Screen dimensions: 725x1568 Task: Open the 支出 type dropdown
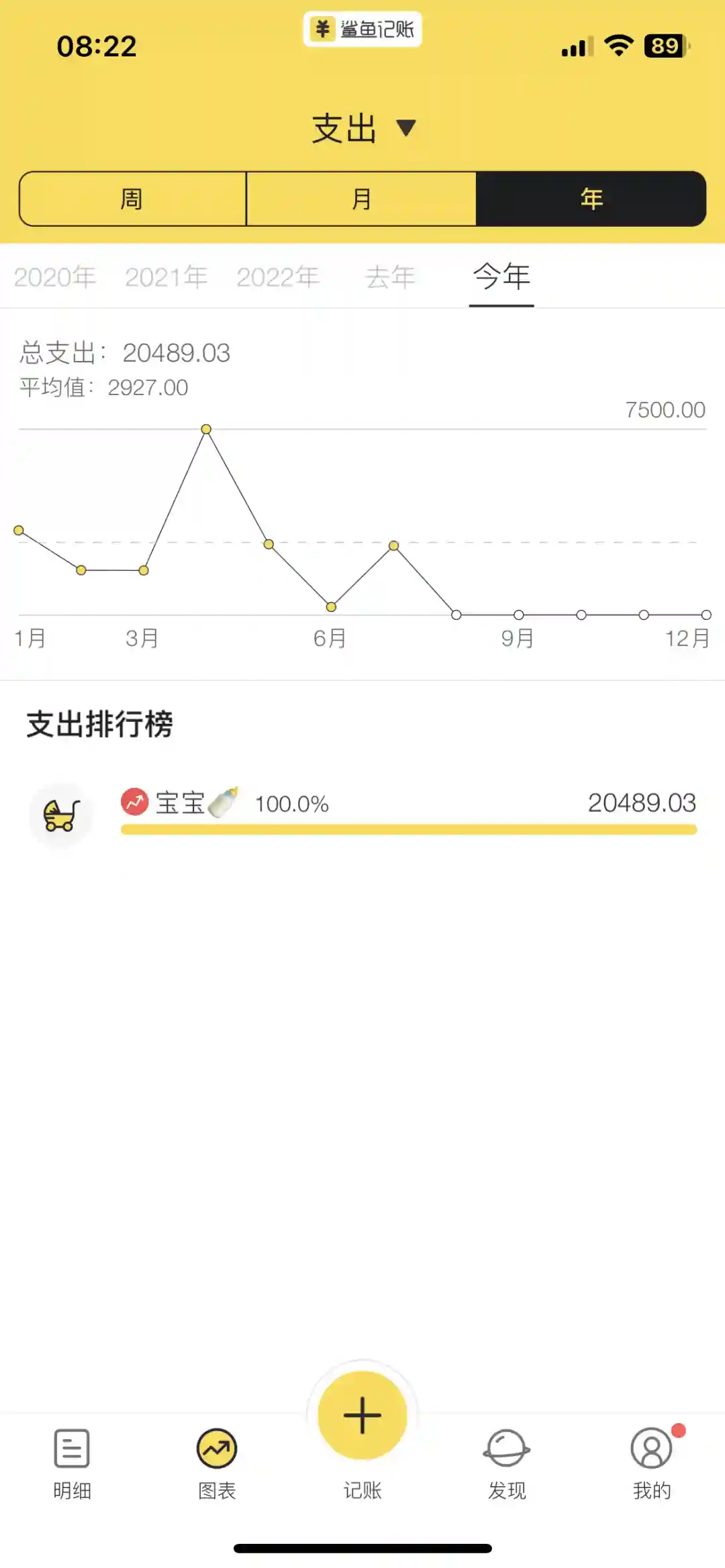(x=363, y=128)
